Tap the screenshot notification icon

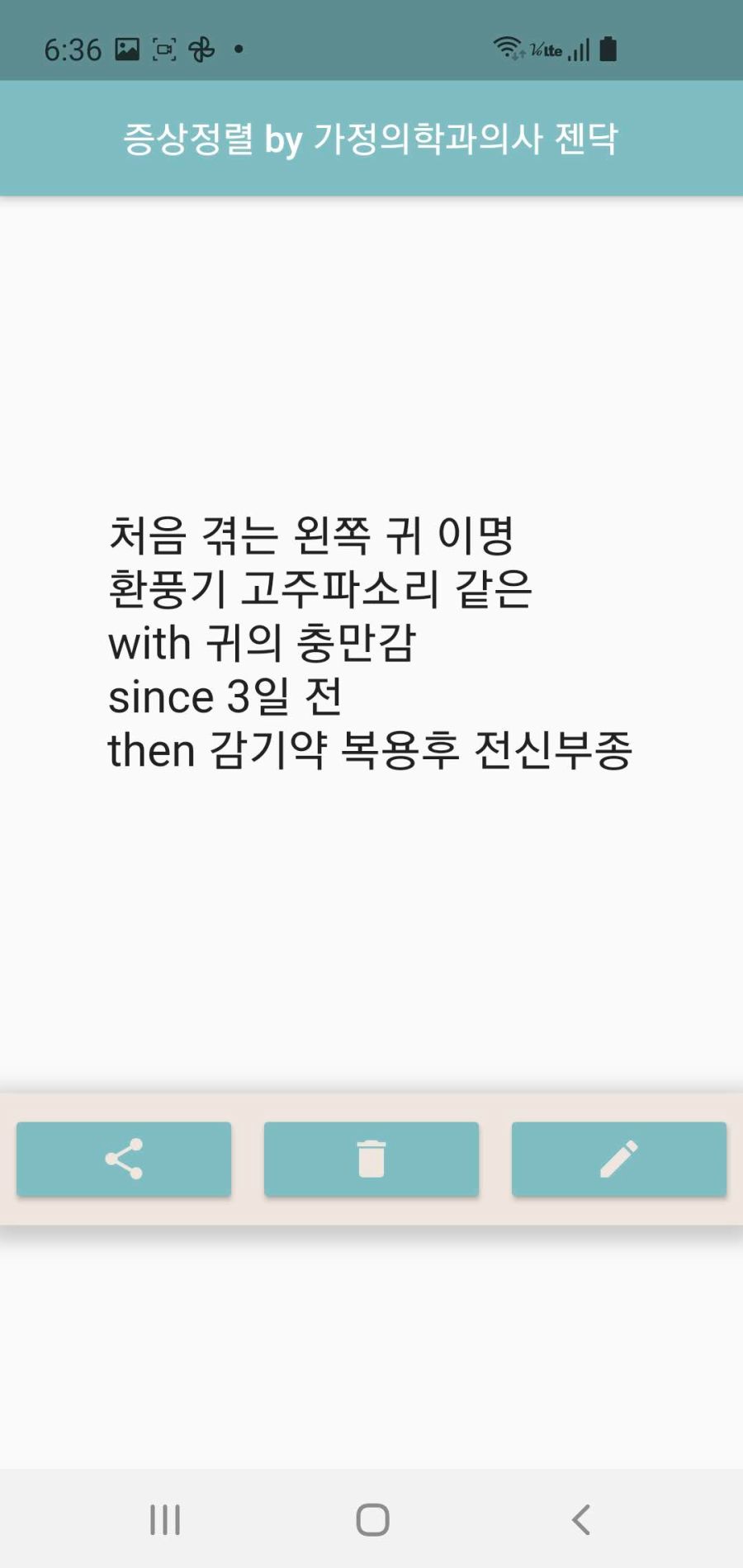pos(165,49)
